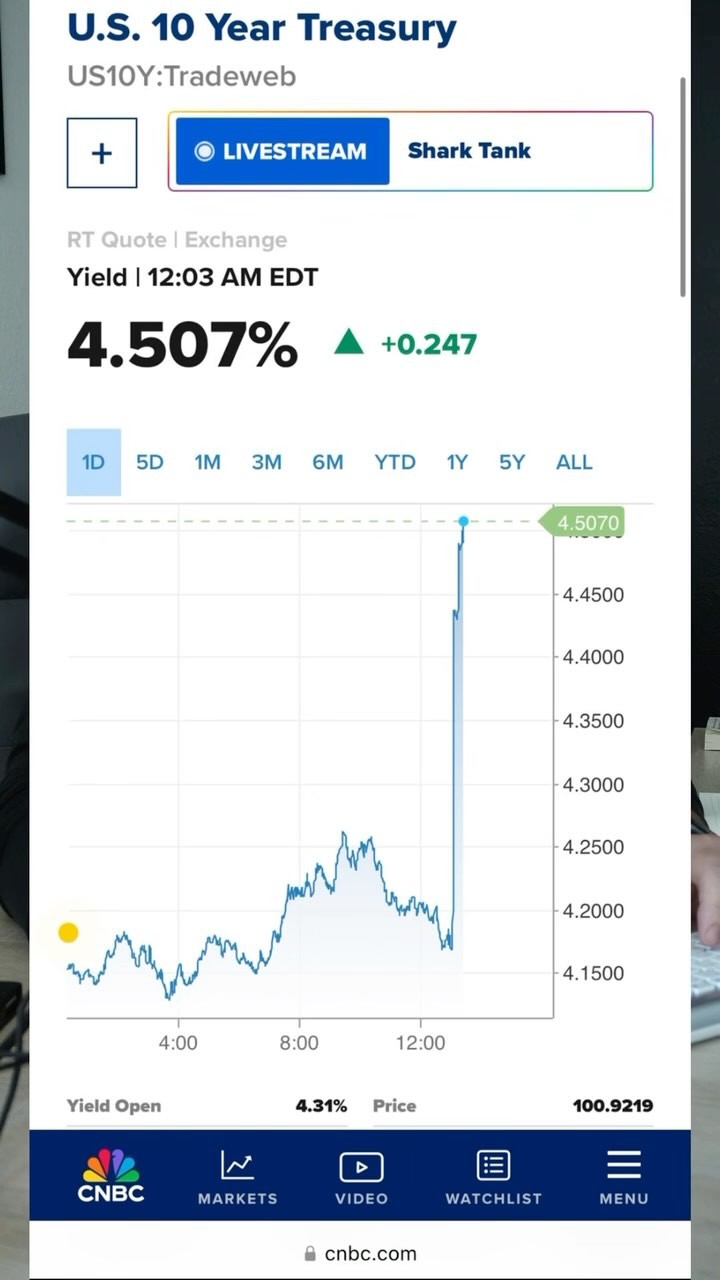This screenshot has width=720, height=1280.
Task: Switch chart to 6M range
Action: click(327, 462)
